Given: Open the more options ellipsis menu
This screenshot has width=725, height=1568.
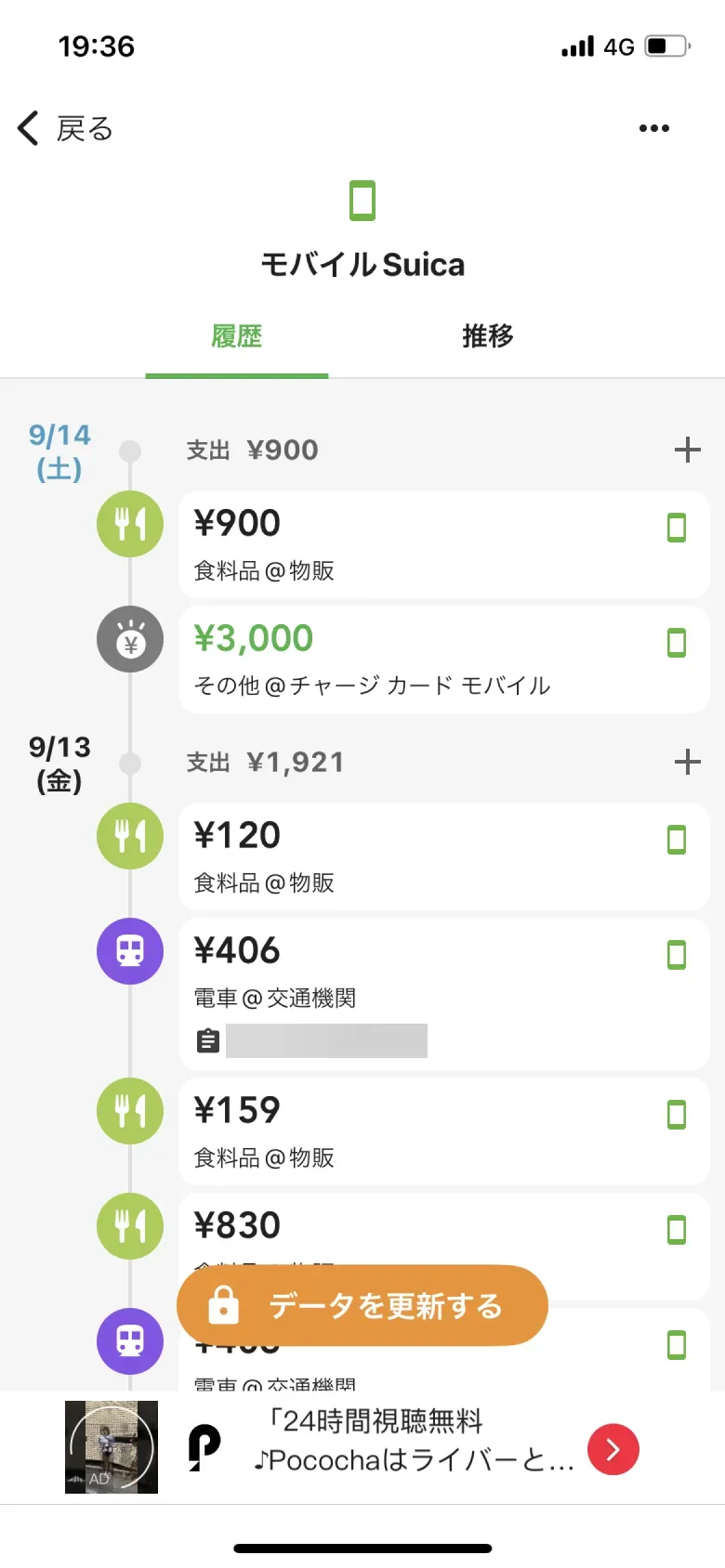Looking at the screenshot, I should (x=654, y=127).
